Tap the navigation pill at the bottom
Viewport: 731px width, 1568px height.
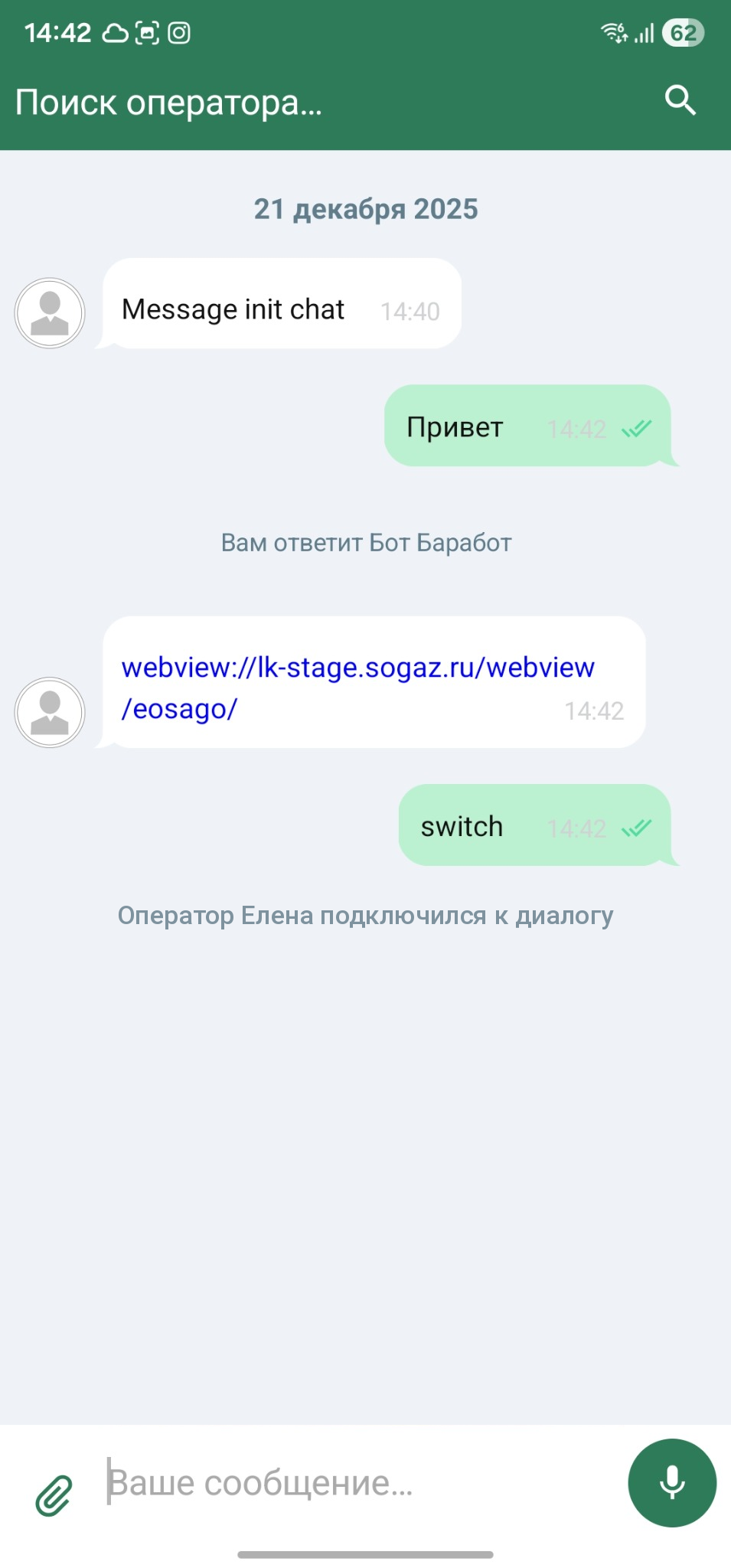click(x=365, y=1554)
